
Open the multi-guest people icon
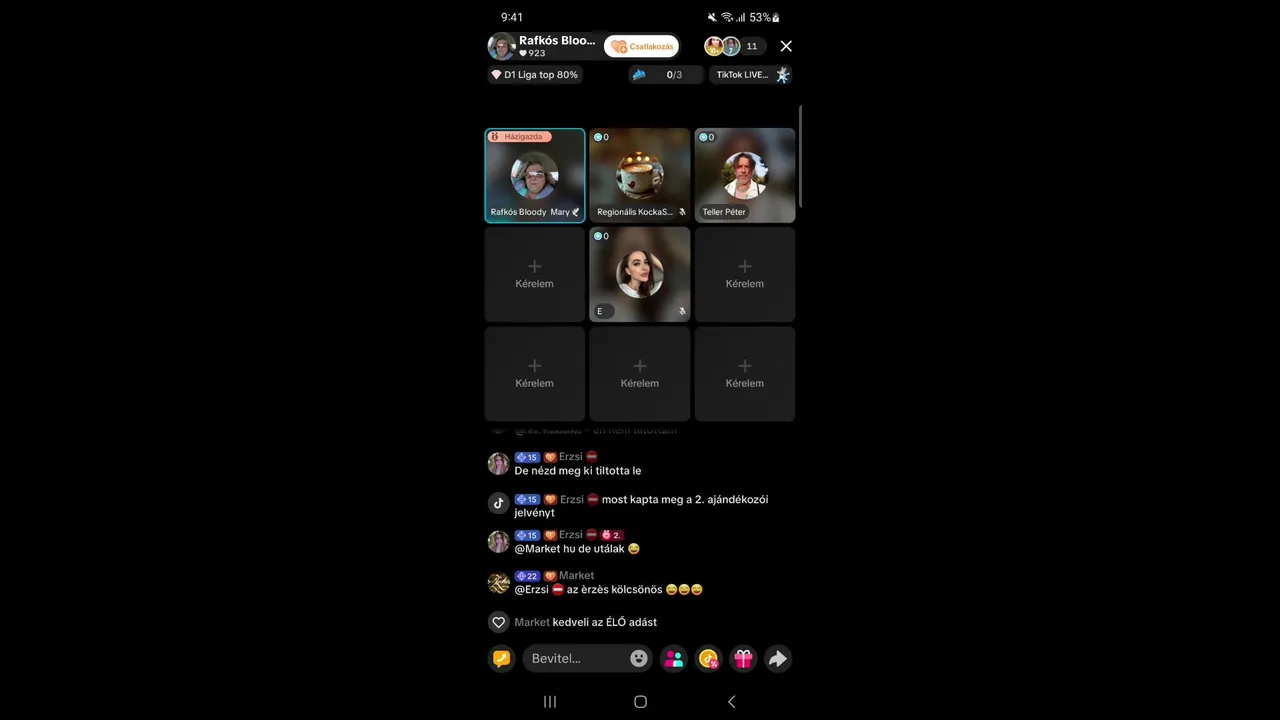(x=674, y=658)
